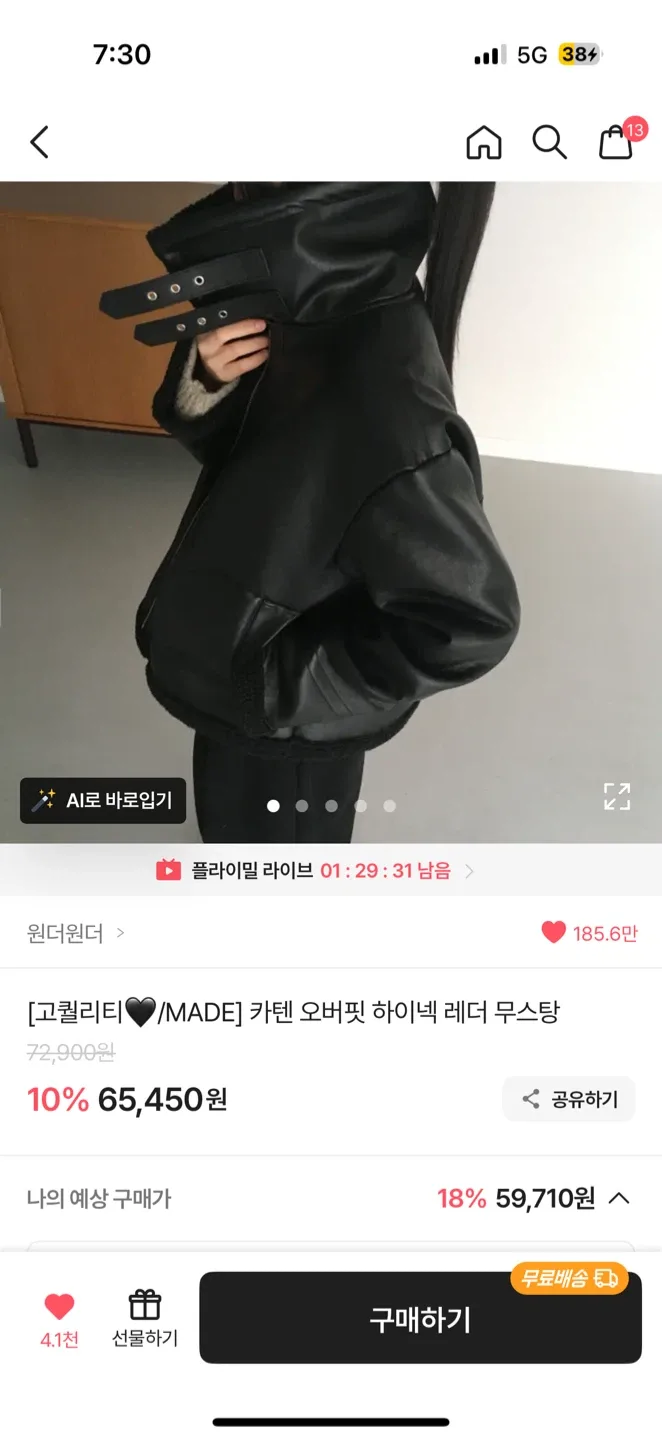The image size is (662, 1440).
Task: Open the shopping bag with 13 items
Action: coord(616,142)
